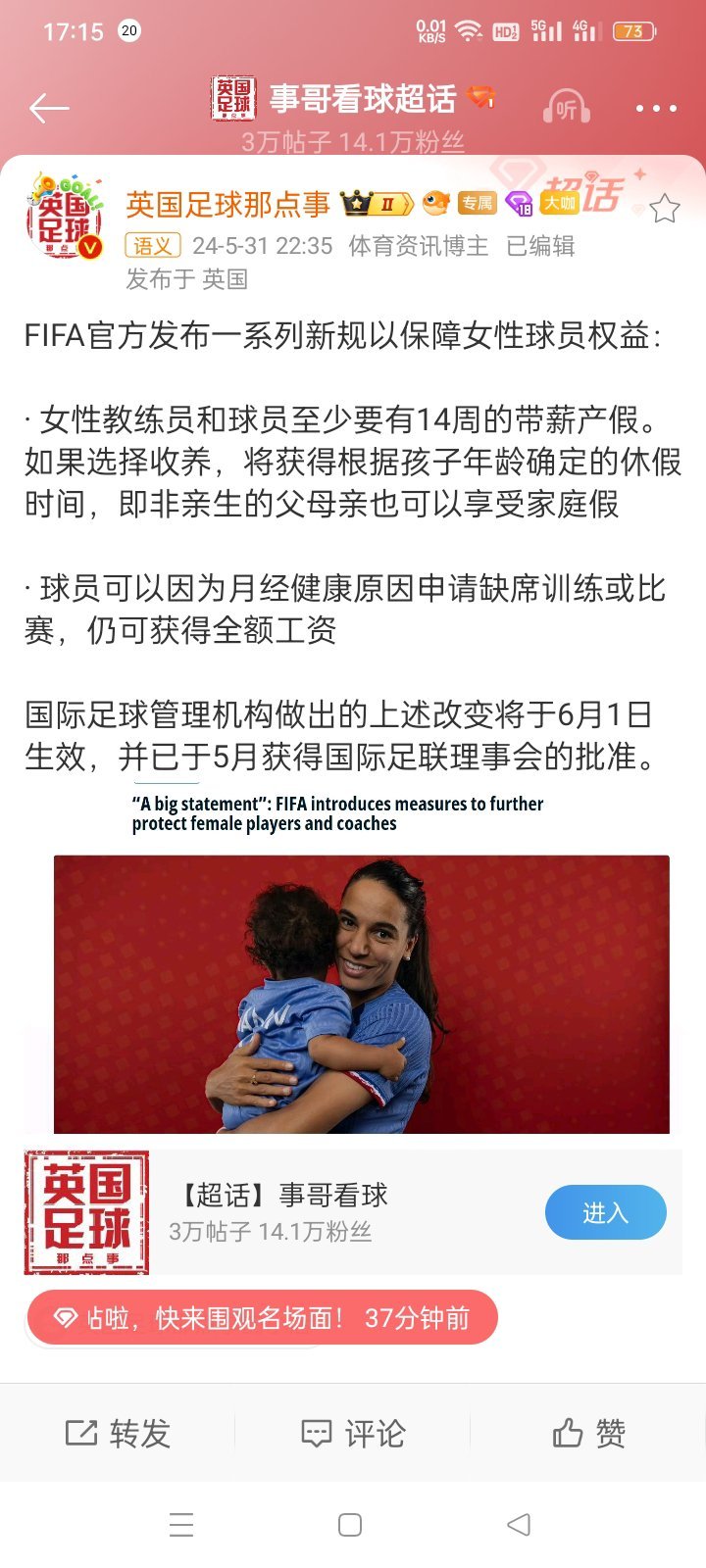Open the 评论 comments

click(x=353, y=1433)
